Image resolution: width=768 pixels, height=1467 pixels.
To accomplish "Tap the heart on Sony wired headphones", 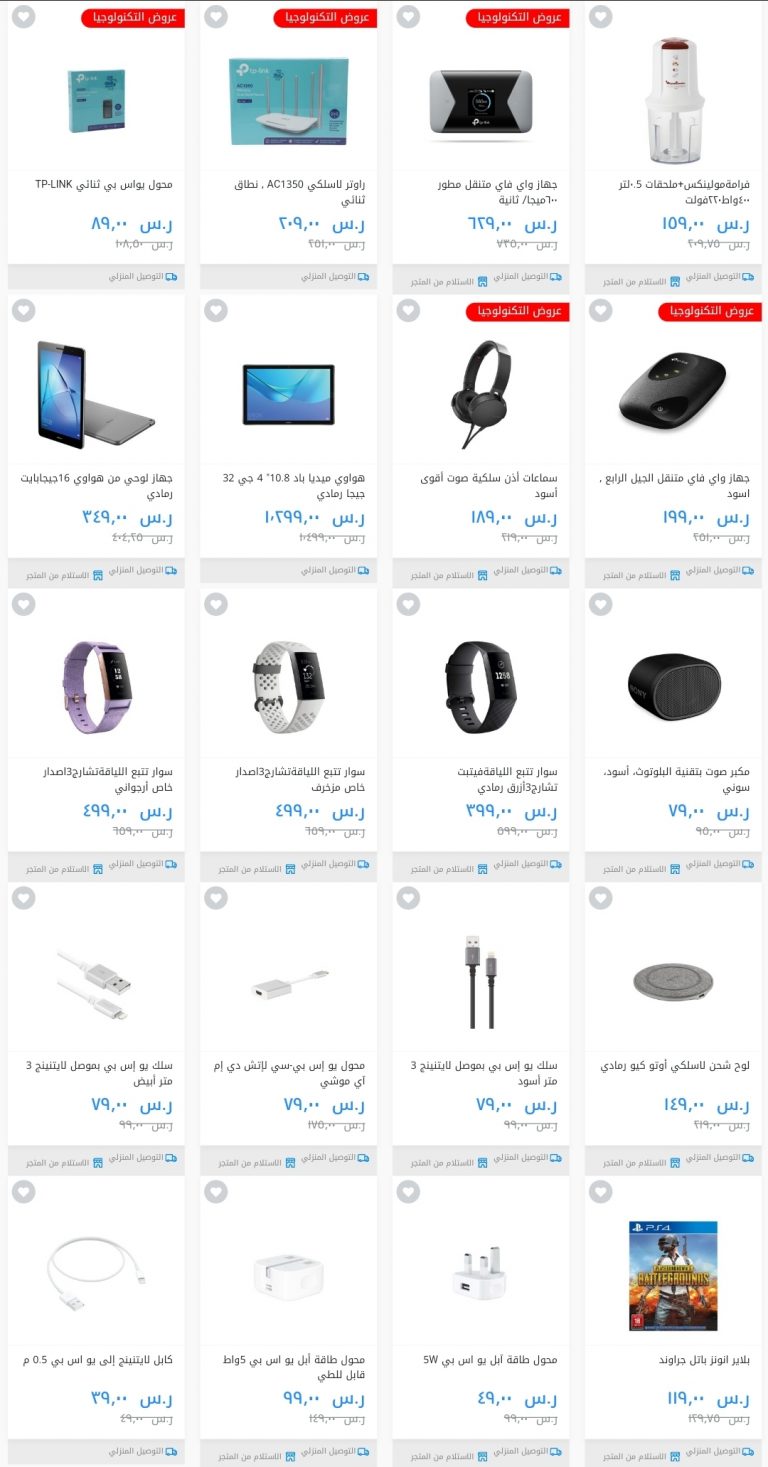I will tap(408, 311).
